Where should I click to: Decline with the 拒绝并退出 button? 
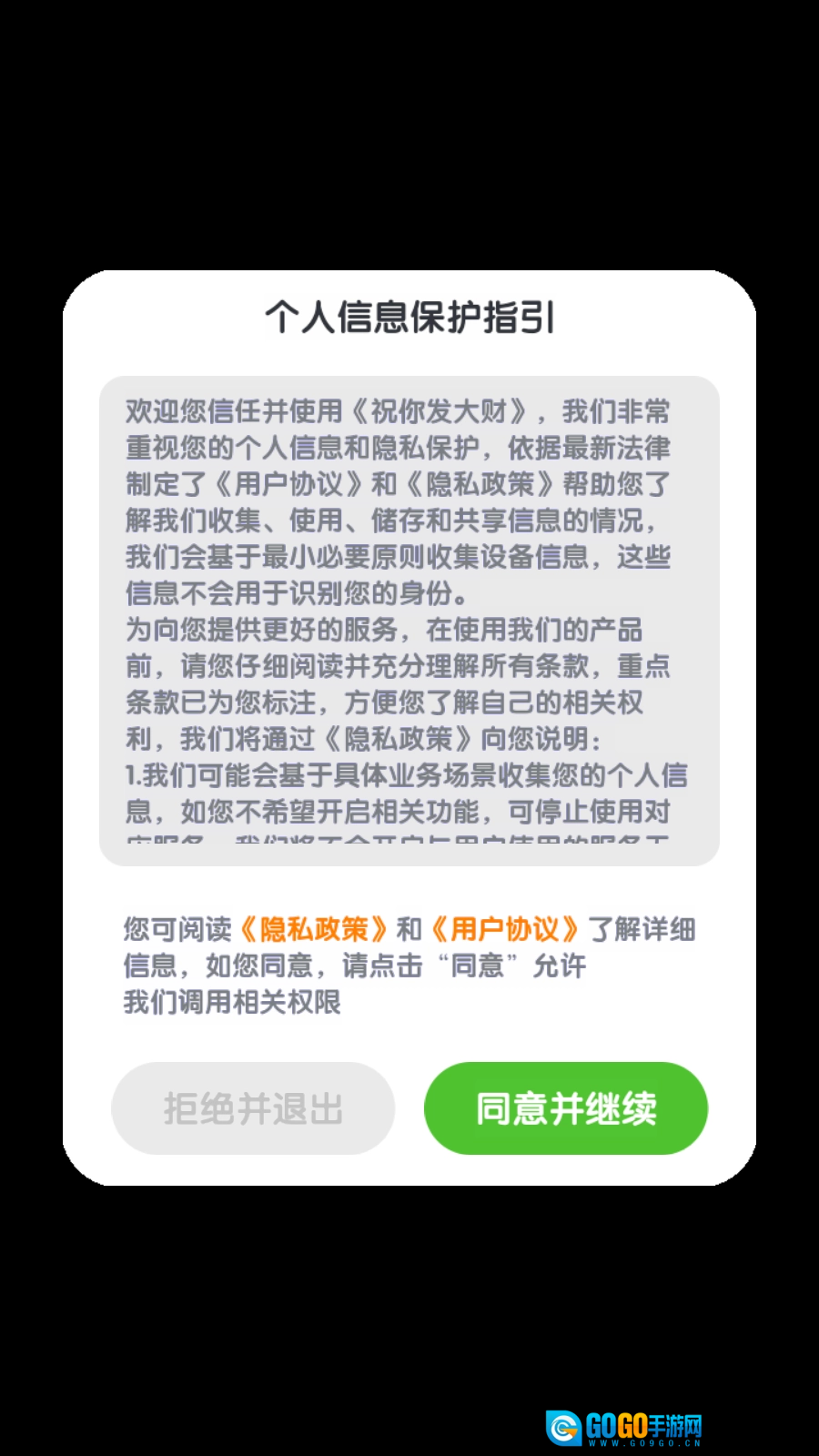(253, 1108)
